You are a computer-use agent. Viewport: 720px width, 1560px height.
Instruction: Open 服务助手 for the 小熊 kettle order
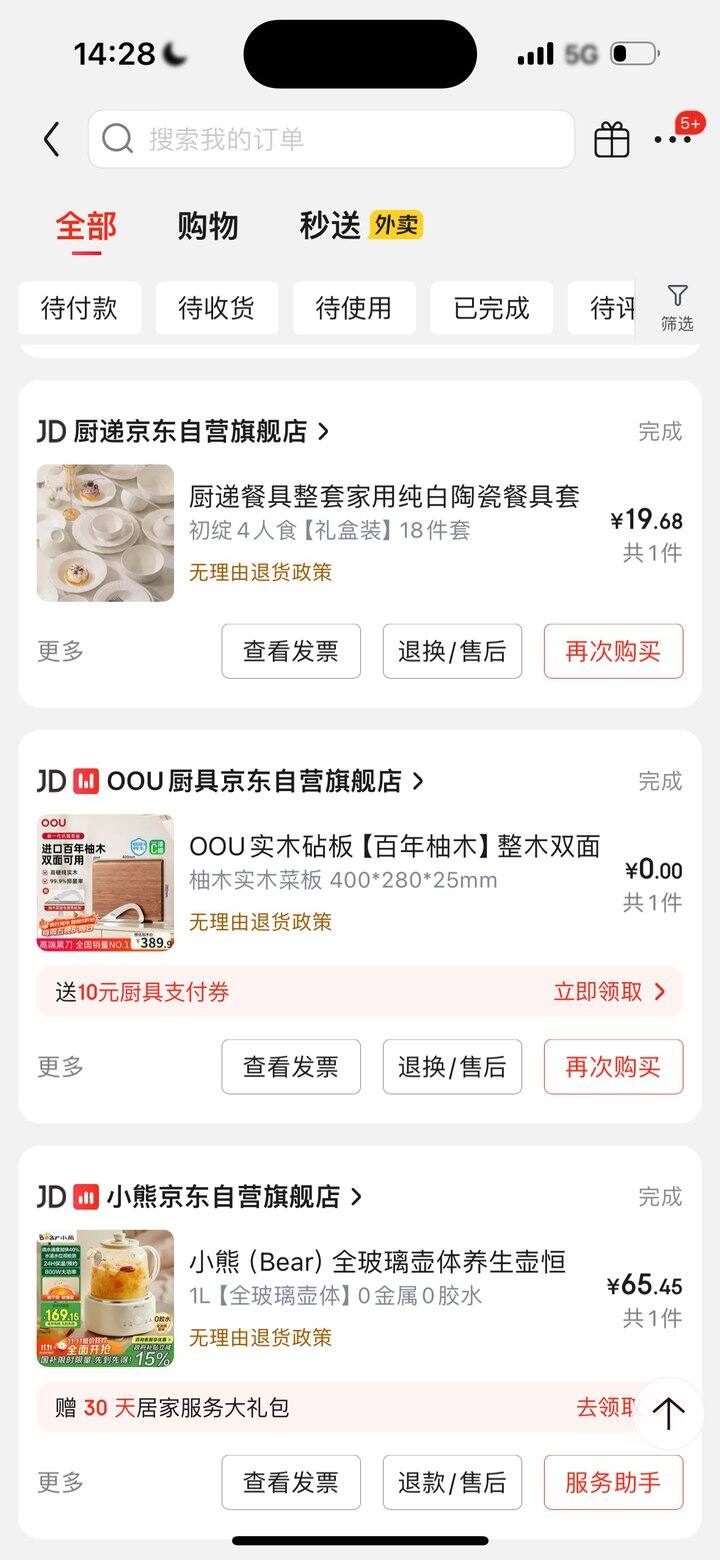(x=613, y=1482)
